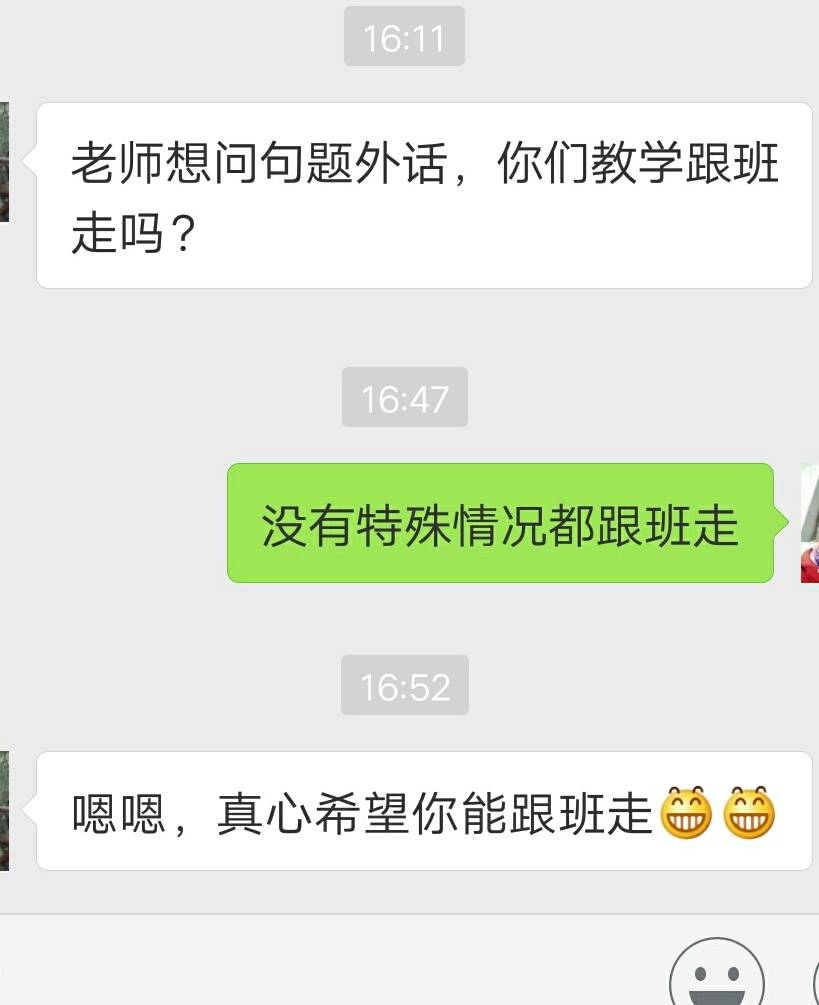The height and width of the screenshot is (1005, 819).
Task: Select the 16:52 timestamp label
Action: click(404, 686)
